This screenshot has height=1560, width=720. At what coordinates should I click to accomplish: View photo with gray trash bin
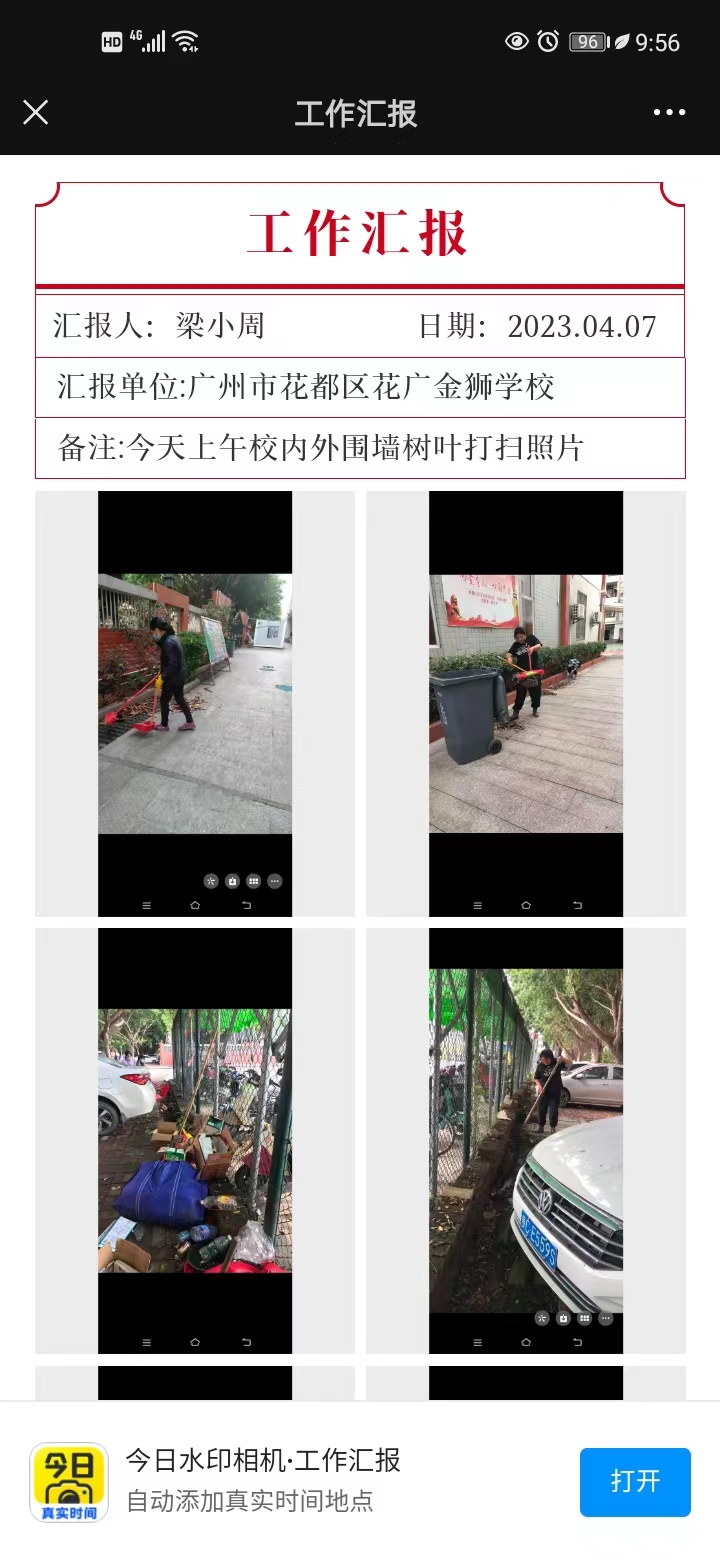(x=525, y=703)
